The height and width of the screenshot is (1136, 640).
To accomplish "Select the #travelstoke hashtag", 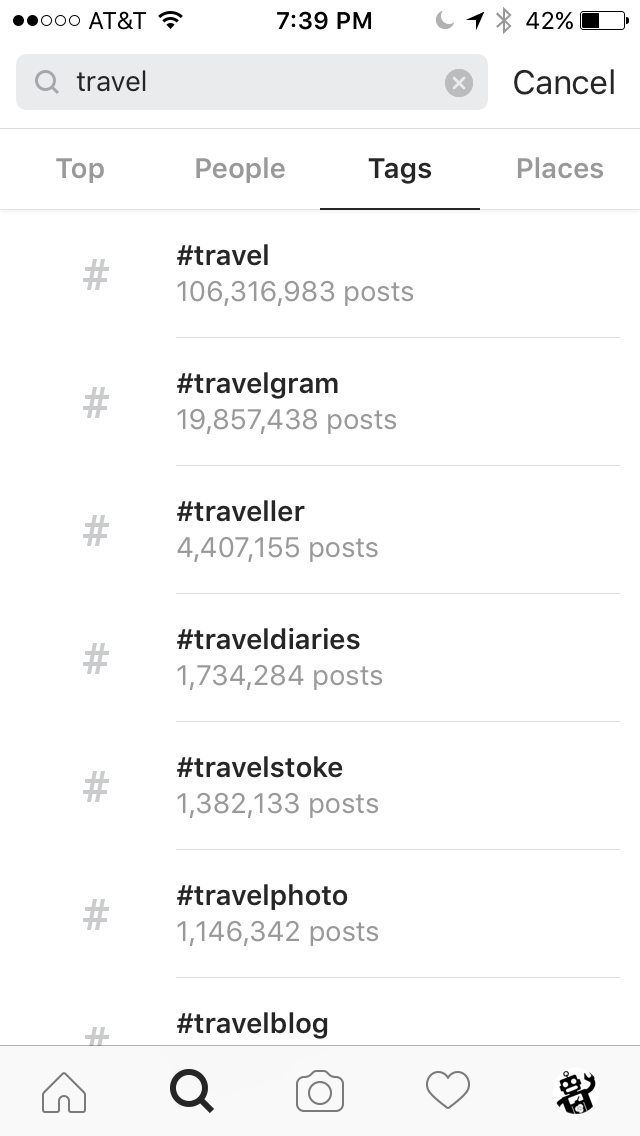I will tap(320, 786).
